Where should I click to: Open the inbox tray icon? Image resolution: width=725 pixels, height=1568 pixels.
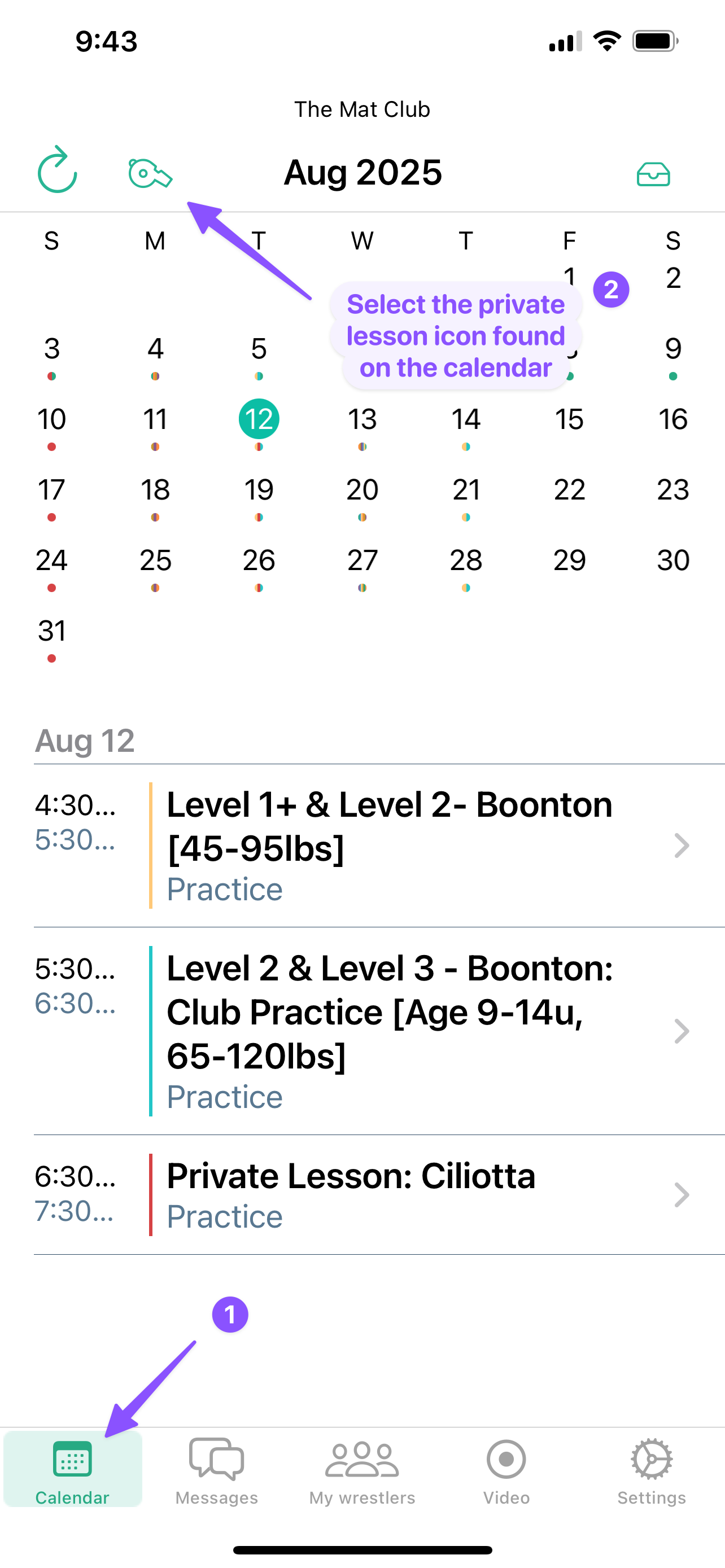click(653, 174)
